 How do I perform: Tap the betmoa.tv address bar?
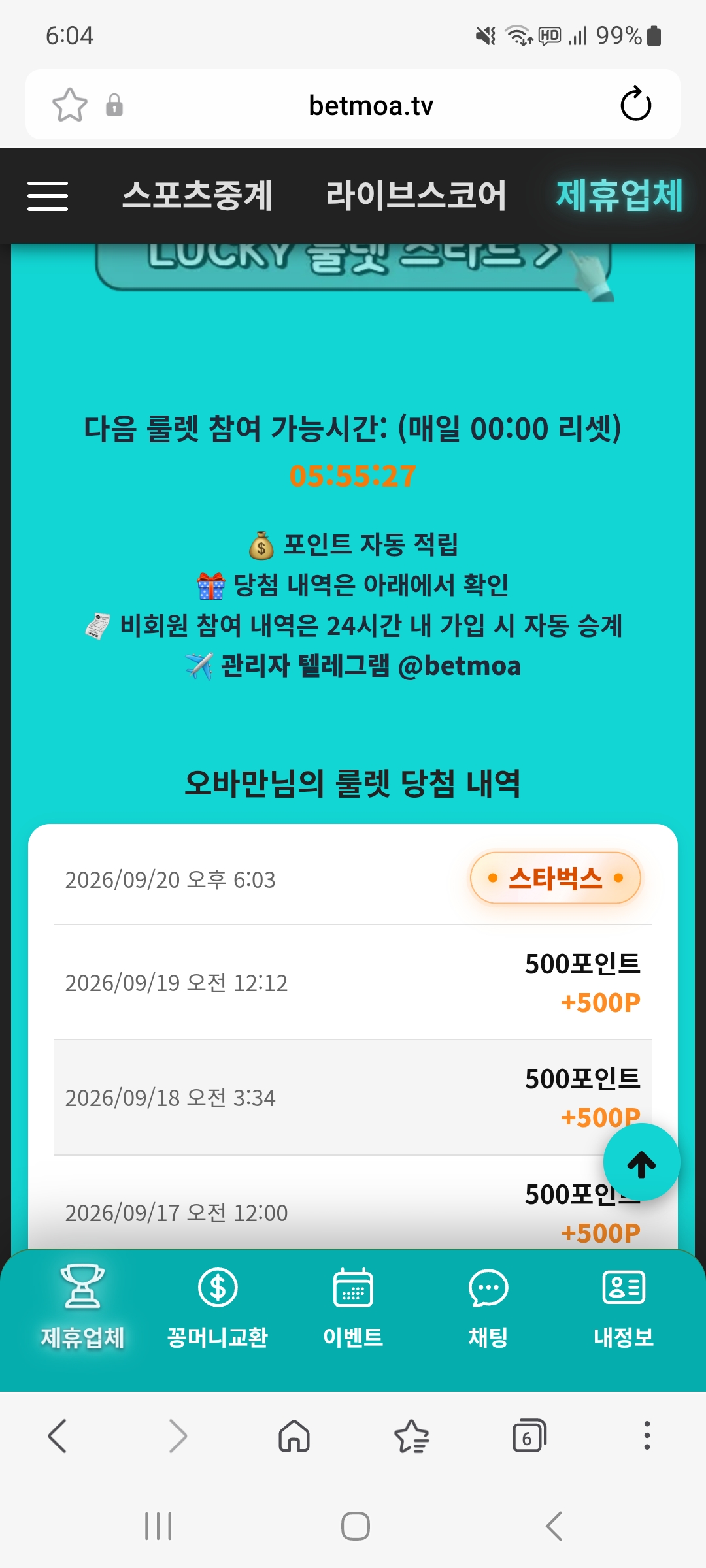[371, 105]
